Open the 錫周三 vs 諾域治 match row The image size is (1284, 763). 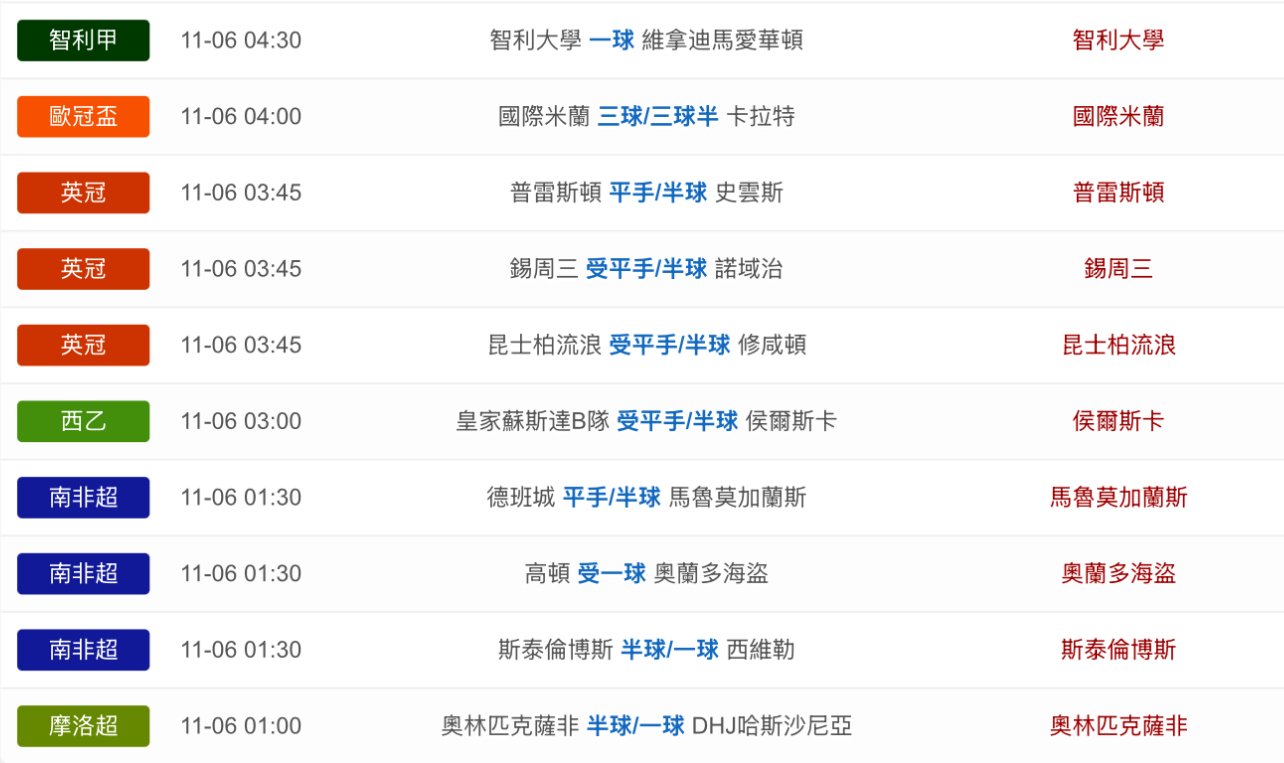click(646, 268)
